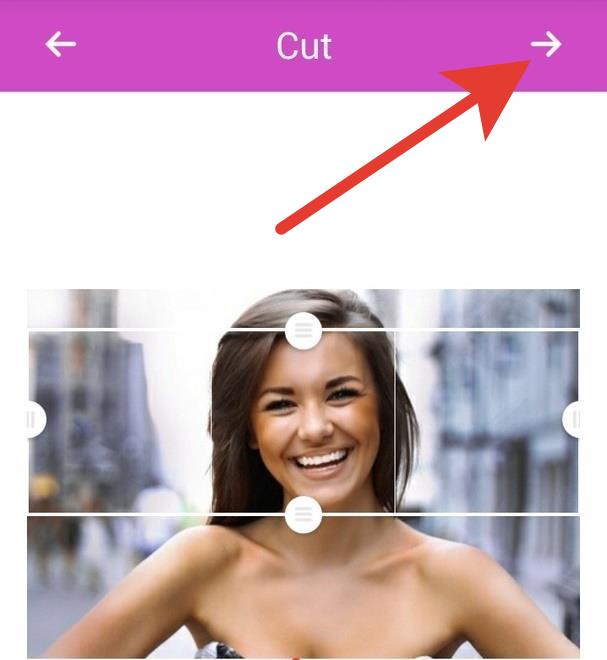
Task: Select the right edge crop handle
Action: click(x=575, y=420)
